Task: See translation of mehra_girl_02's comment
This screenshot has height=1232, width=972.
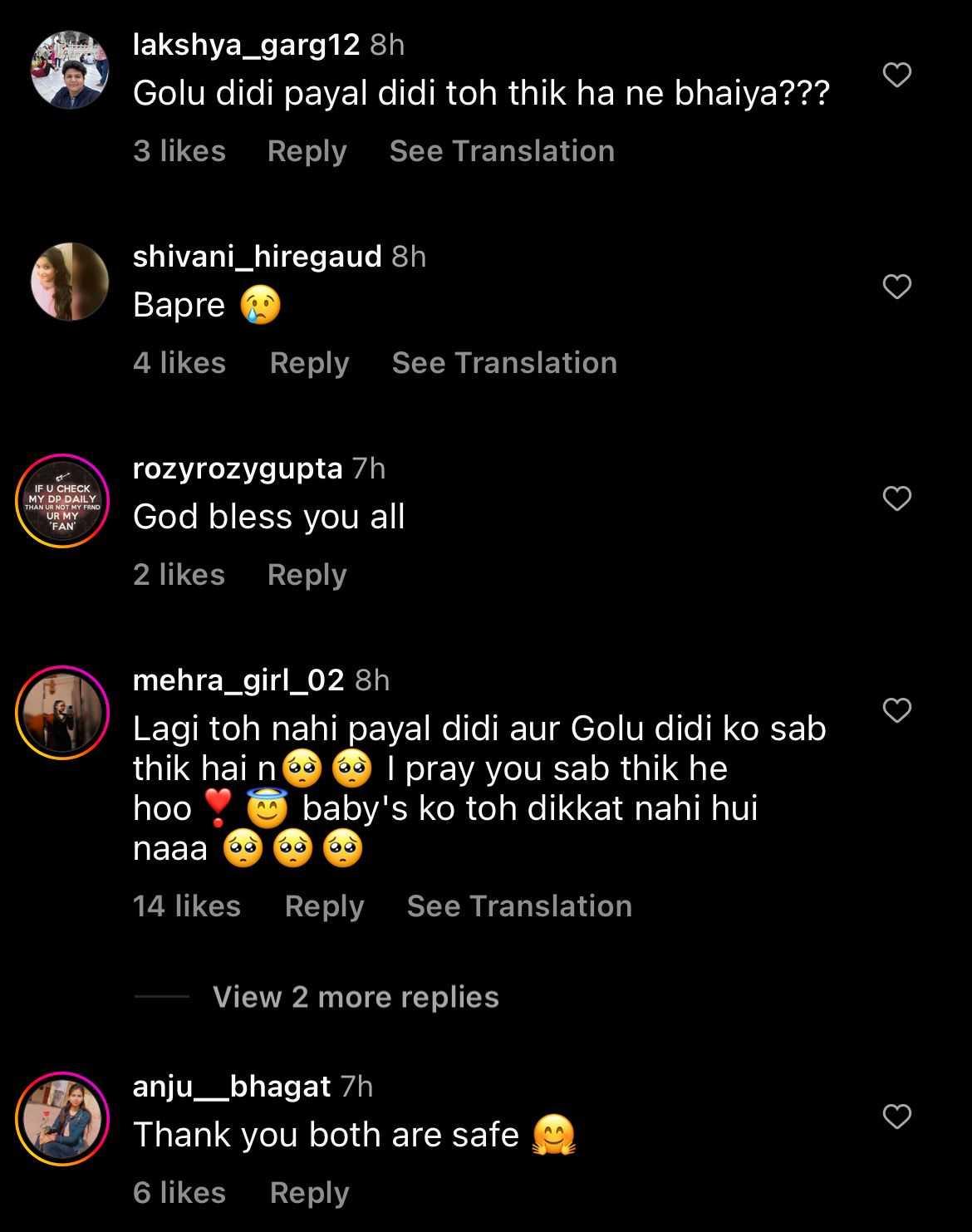Action: (519, 906)
